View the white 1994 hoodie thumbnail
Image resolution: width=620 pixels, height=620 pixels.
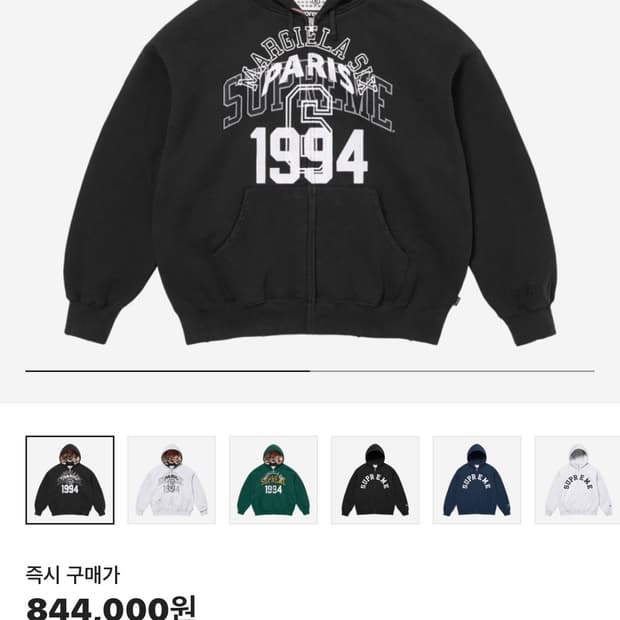[172, 480]
